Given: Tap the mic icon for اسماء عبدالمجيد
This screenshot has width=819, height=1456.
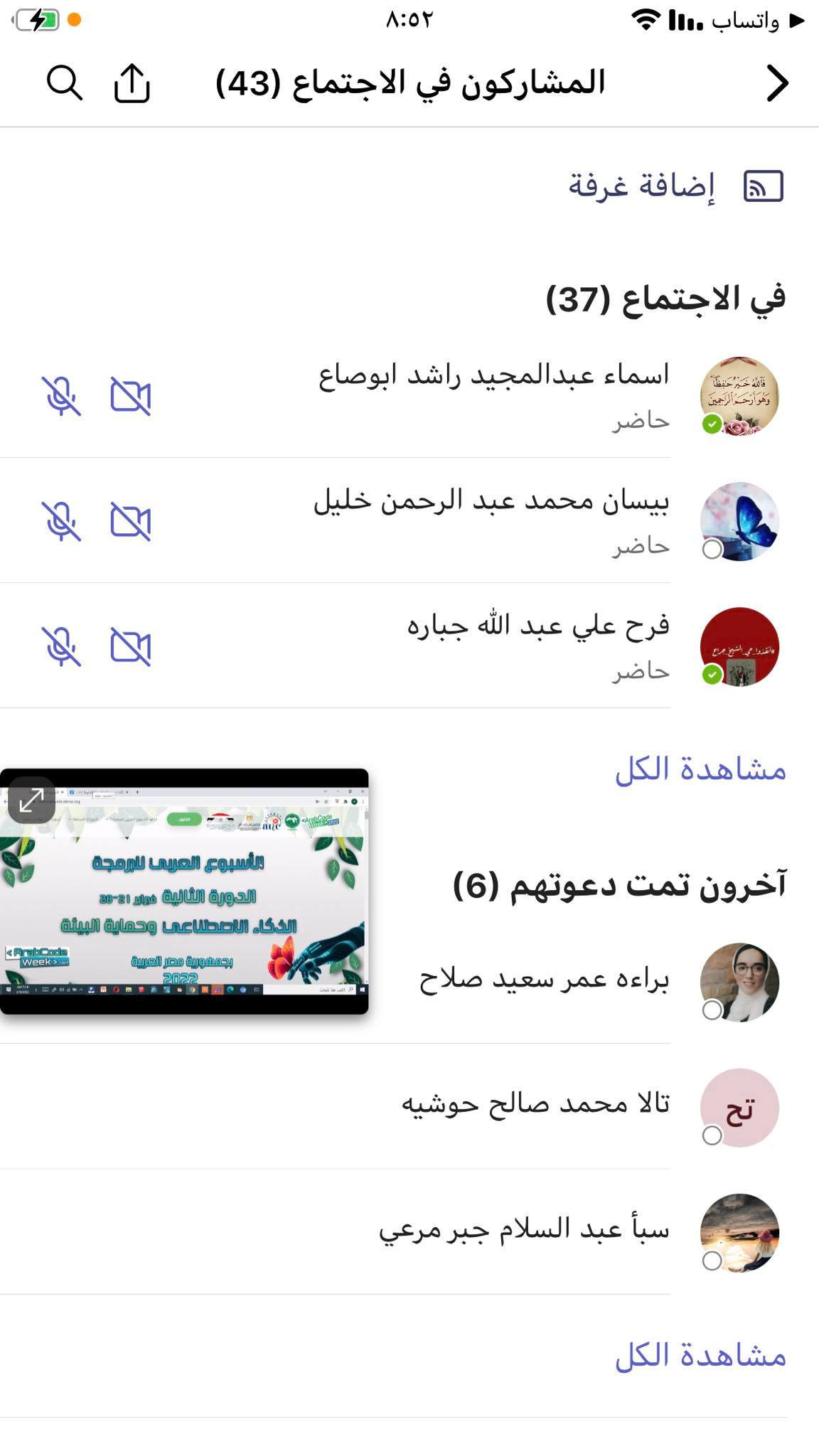Looking at the screenshot, I should [61, 396].
